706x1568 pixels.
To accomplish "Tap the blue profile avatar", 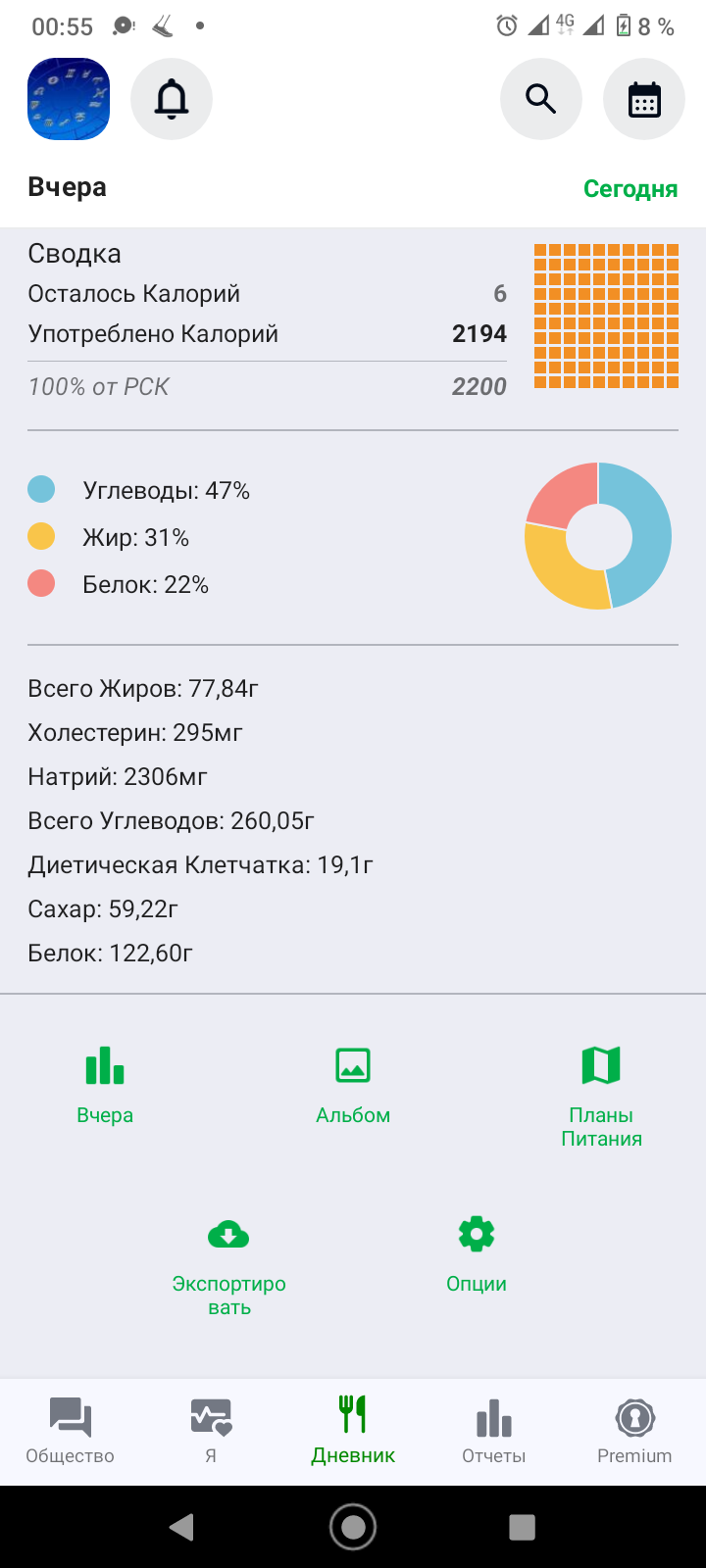I will 69,99.
